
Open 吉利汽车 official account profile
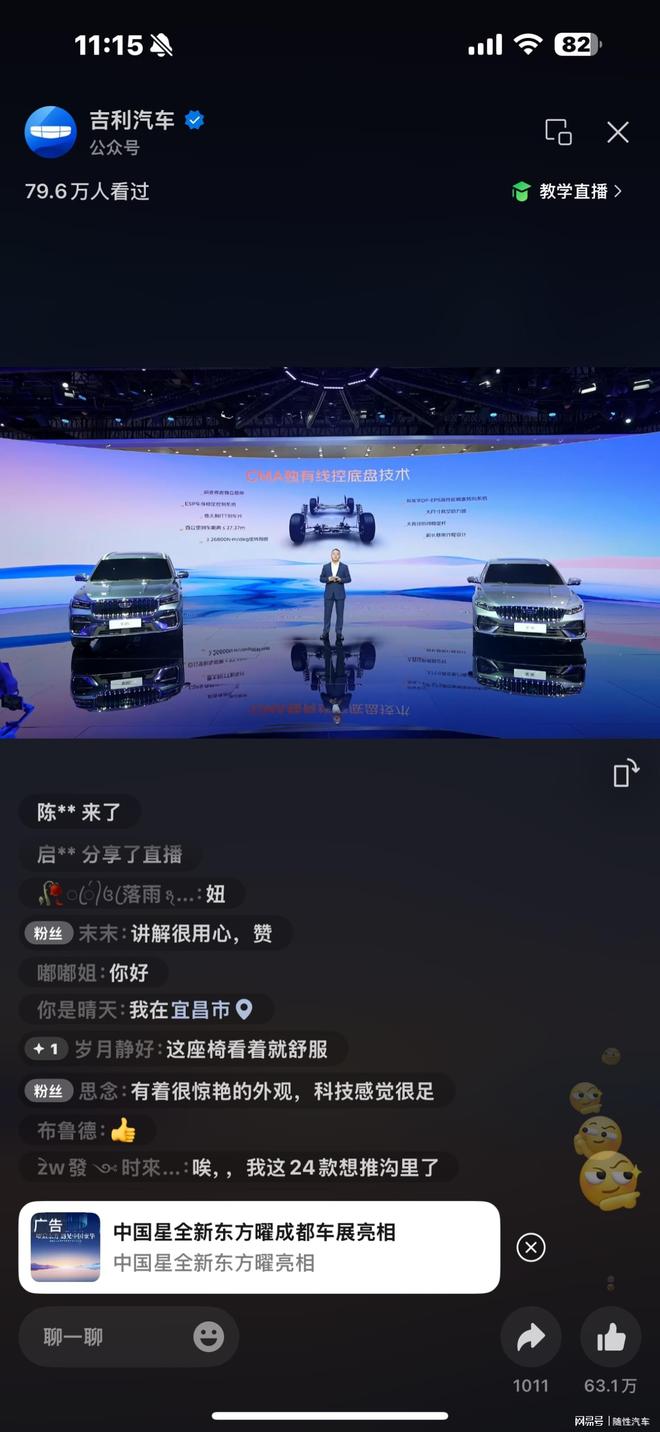[x=51, y=132]
